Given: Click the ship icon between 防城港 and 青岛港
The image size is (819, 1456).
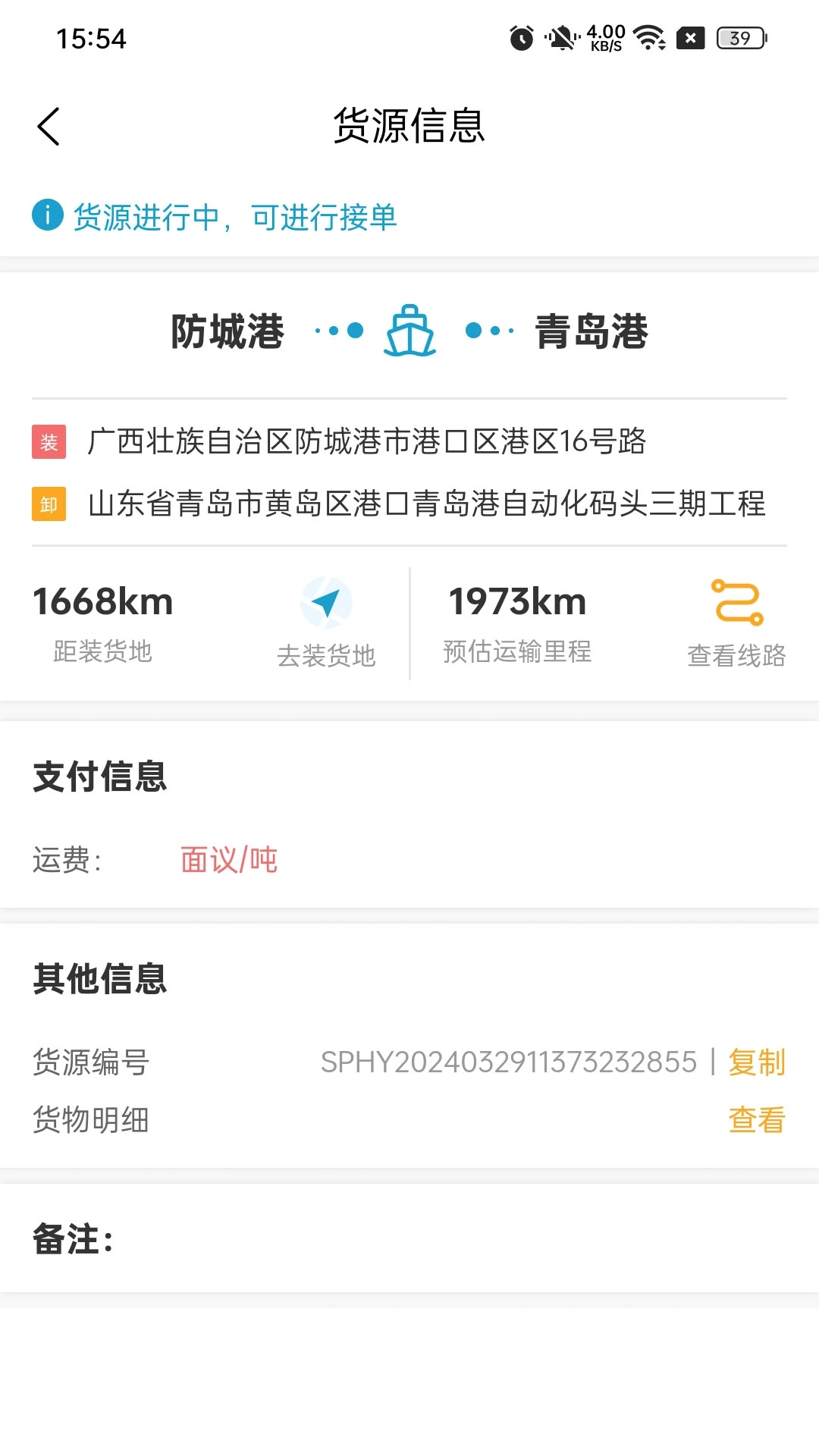Looking at the screenshot, I should (409, 331).
